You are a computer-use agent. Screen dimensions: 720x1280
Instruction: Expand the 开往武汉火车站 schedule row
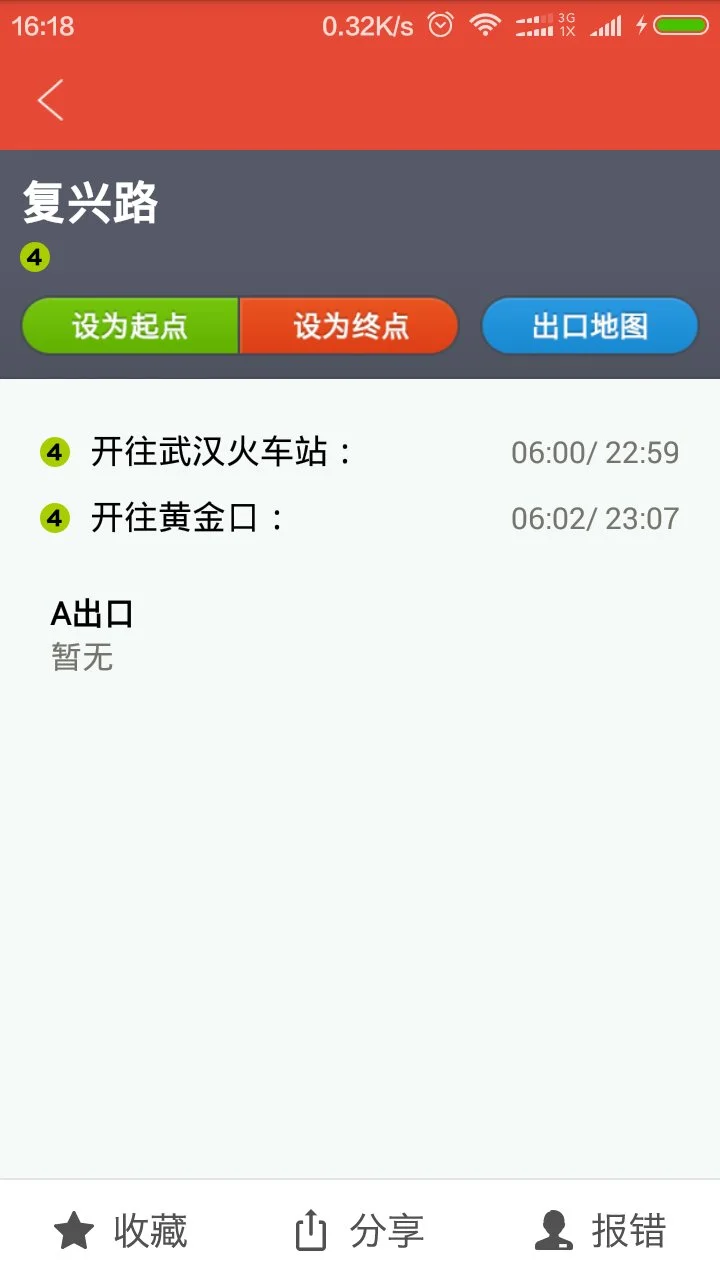pos(360,450)
